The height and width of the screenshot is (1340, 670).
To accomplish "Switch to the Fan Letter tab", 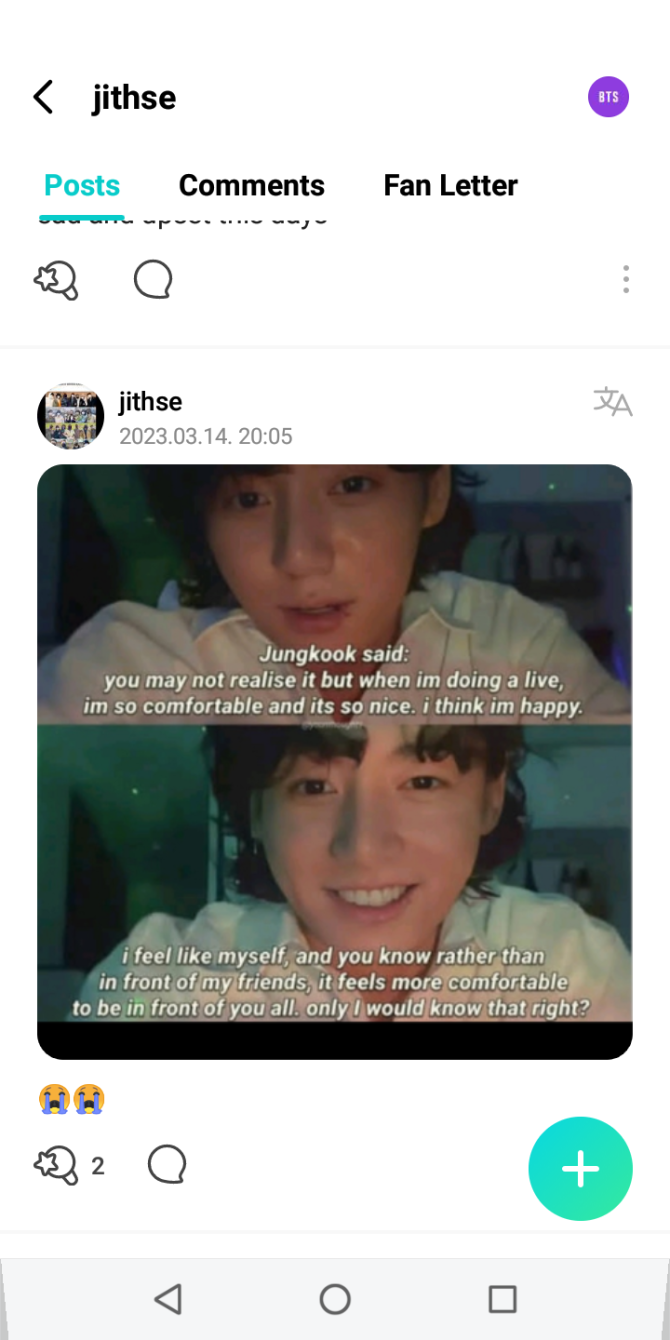I will tap(450, 185).
